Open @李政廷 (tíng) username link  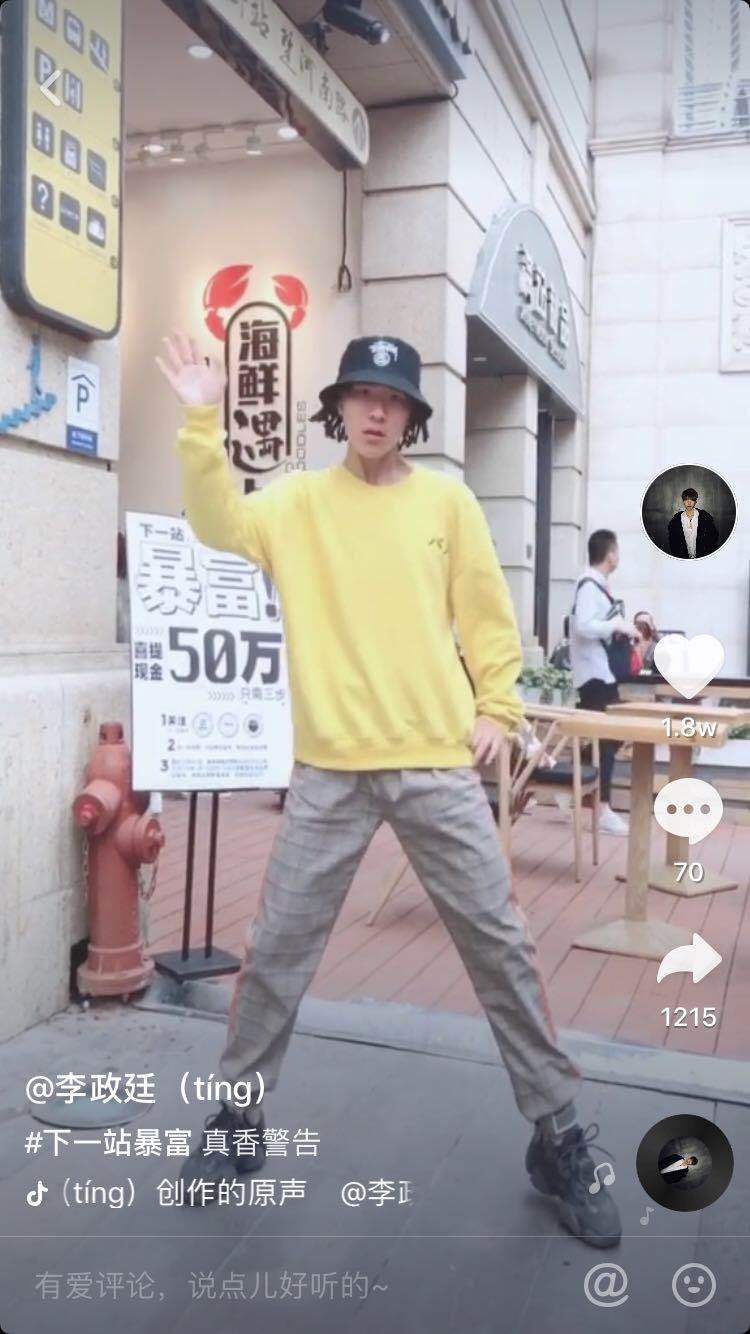coord(146,1087)
